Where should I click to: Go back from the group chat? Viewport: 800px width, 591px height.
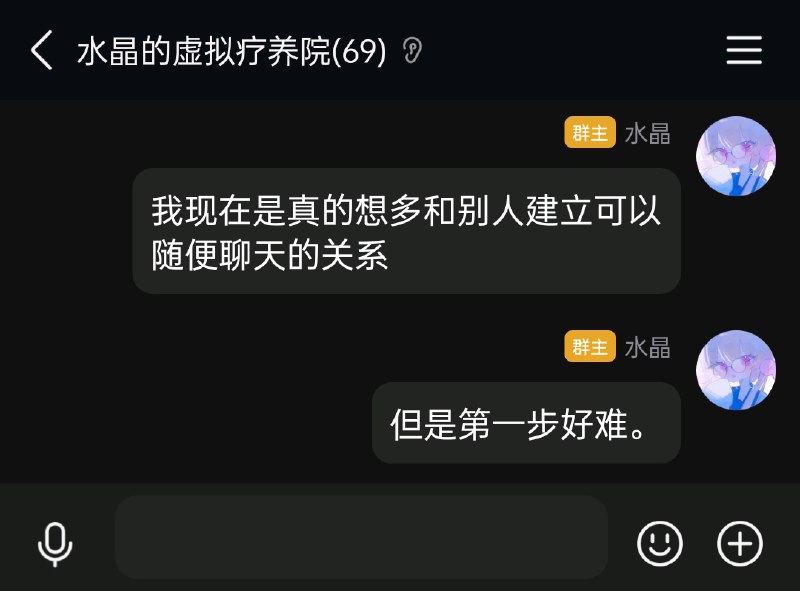42,50
